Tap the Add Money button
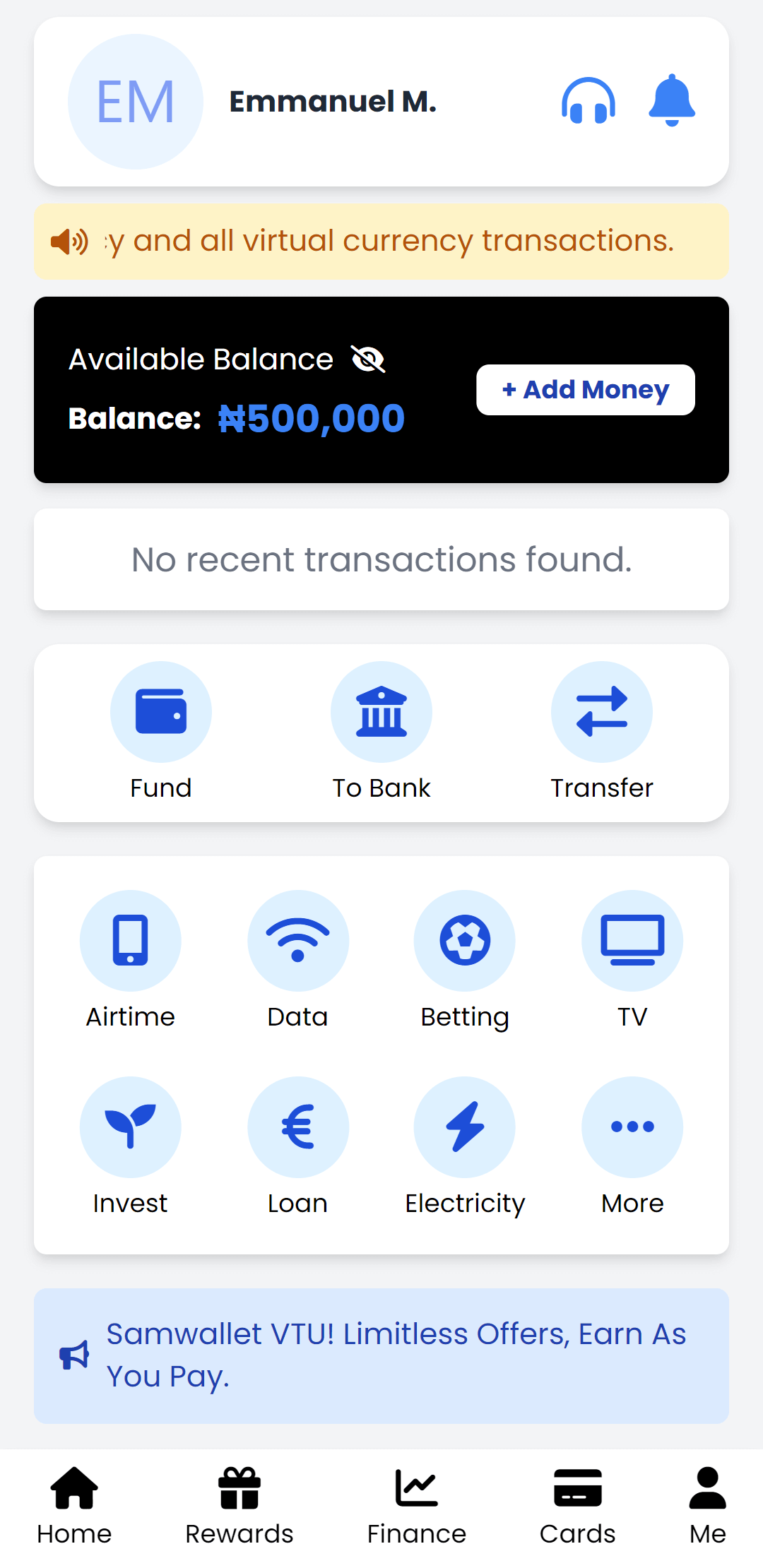This screenshot has width=763, height=1568. pyautogui.click(x=586, y=390)
